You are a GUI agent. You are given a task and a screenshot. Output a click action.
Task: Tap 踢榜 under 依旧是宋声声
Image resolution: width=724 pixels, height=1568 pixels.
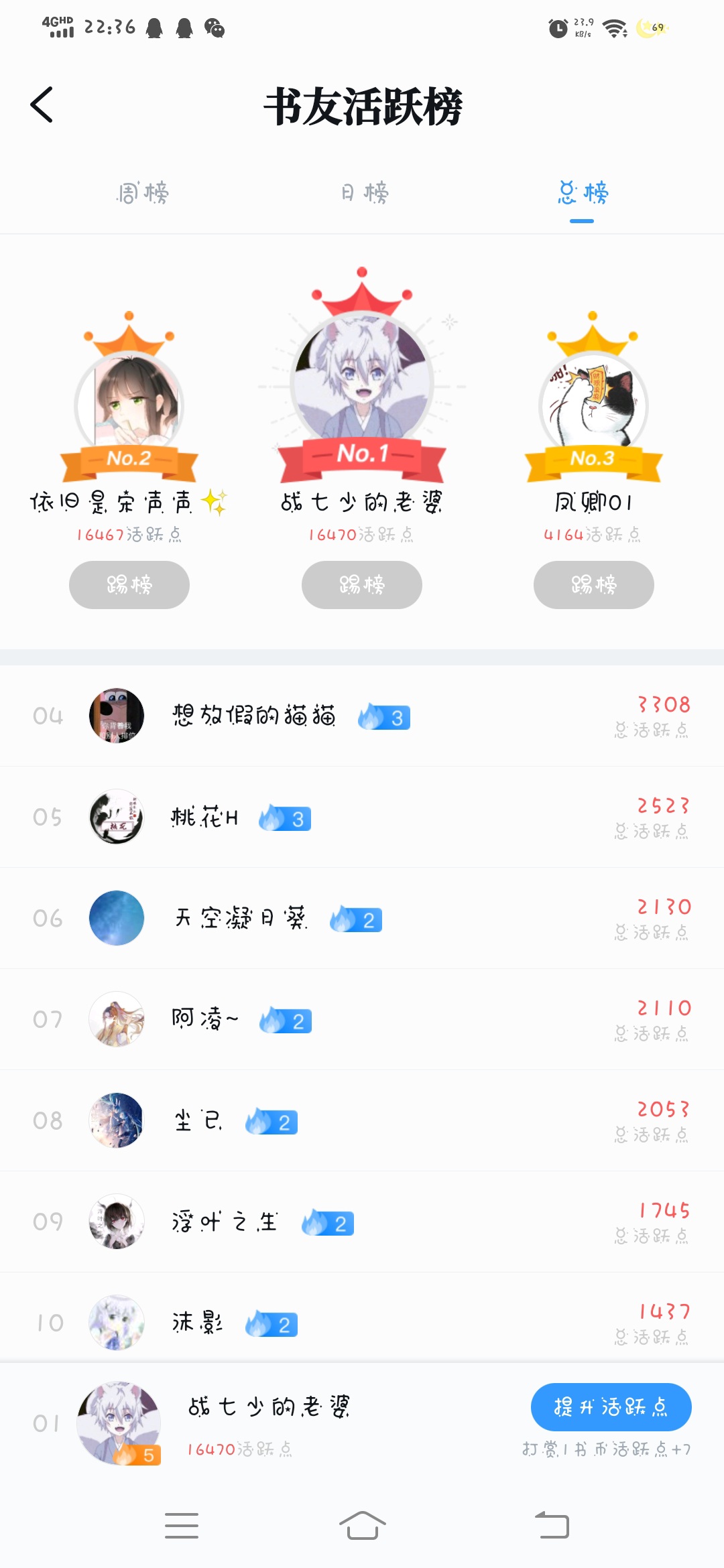(129, 585)
